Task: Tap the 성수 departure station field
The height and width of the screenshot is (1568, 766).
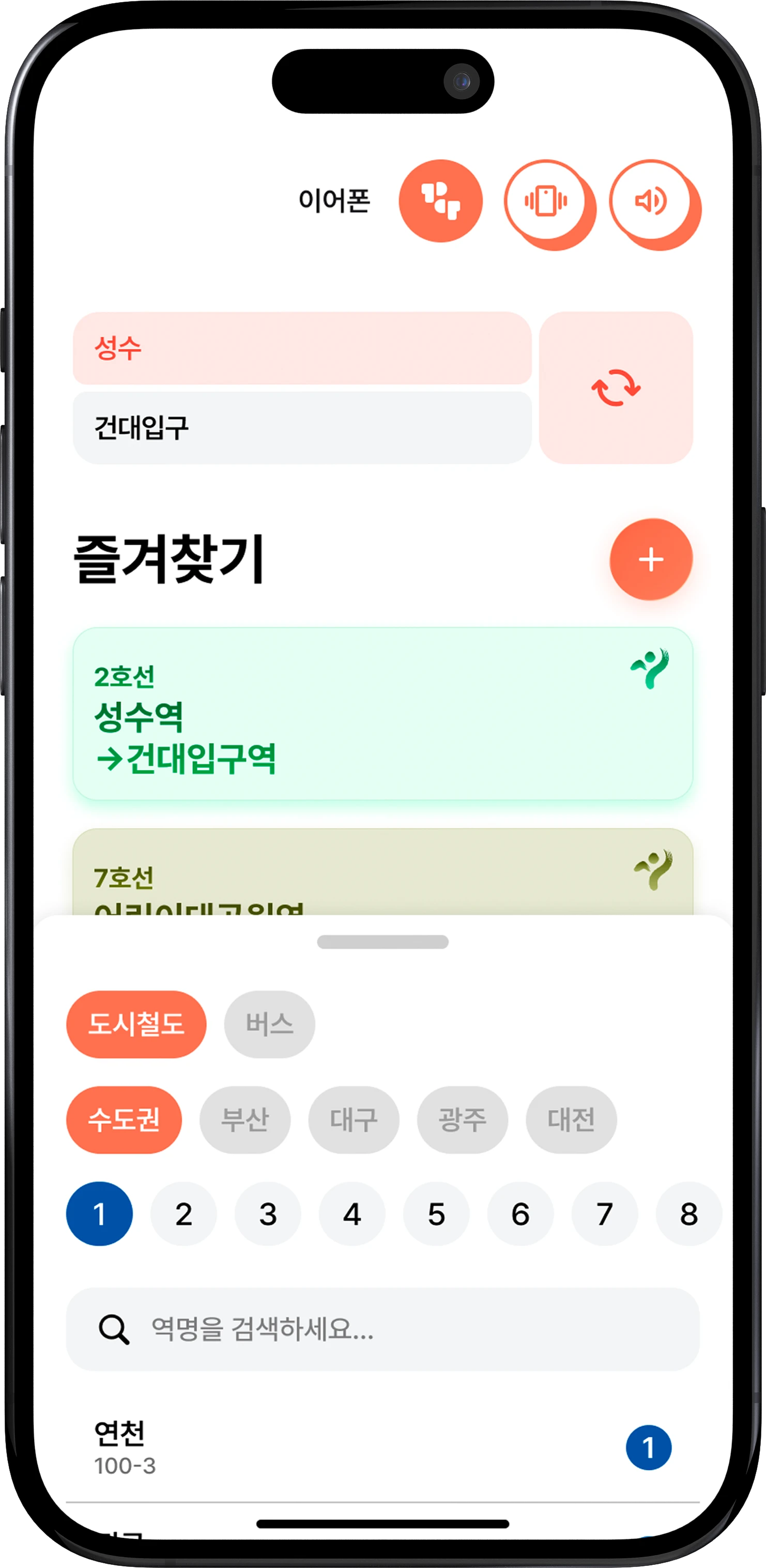Action: coord(302,348)
